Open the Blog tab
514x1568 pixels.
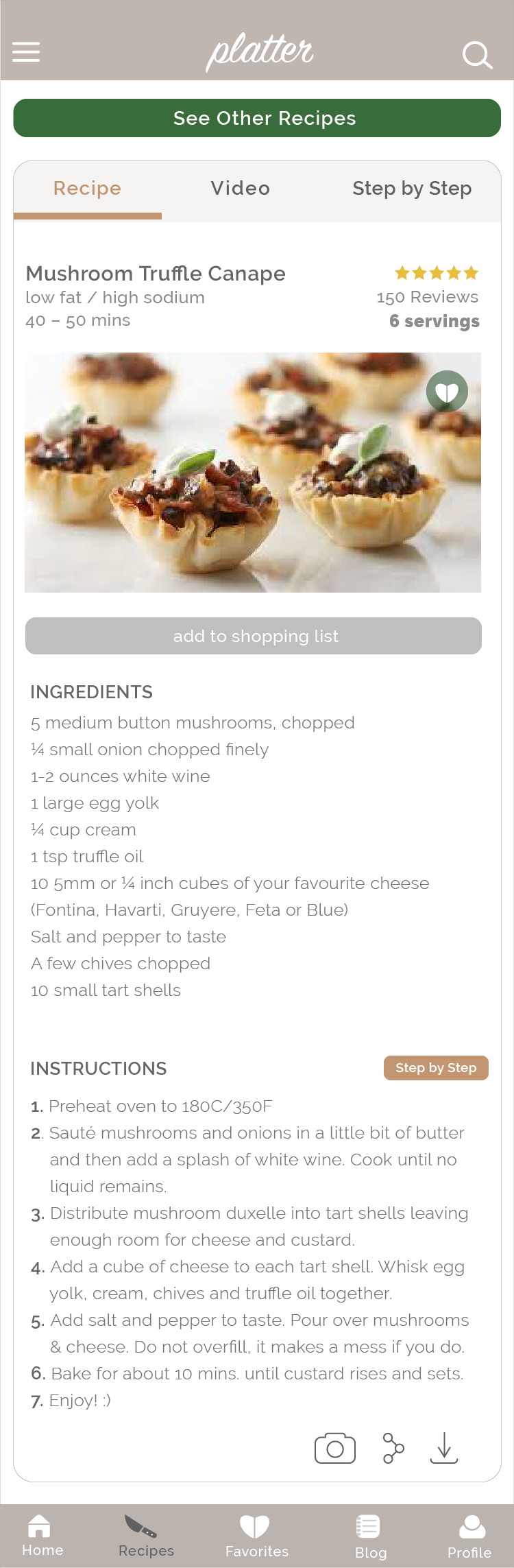[x=370, y=1536]
